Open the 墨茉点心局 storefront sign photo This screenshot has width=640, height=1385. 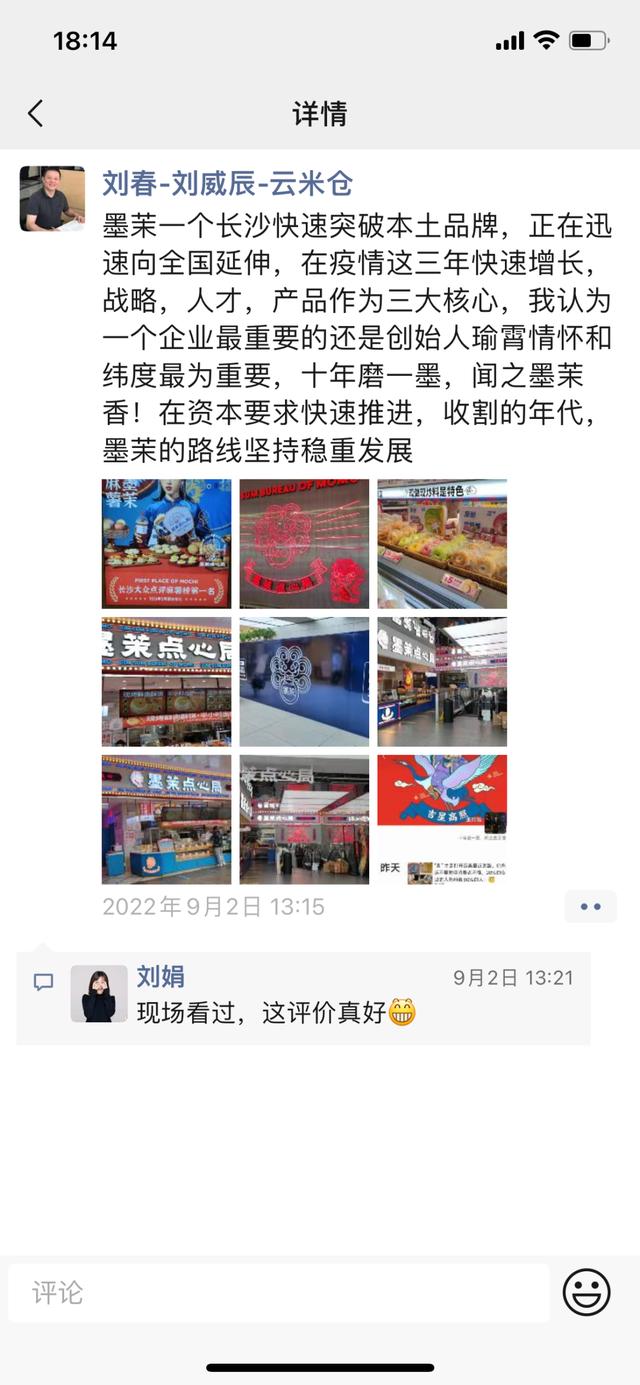click(x=166, y=681)
